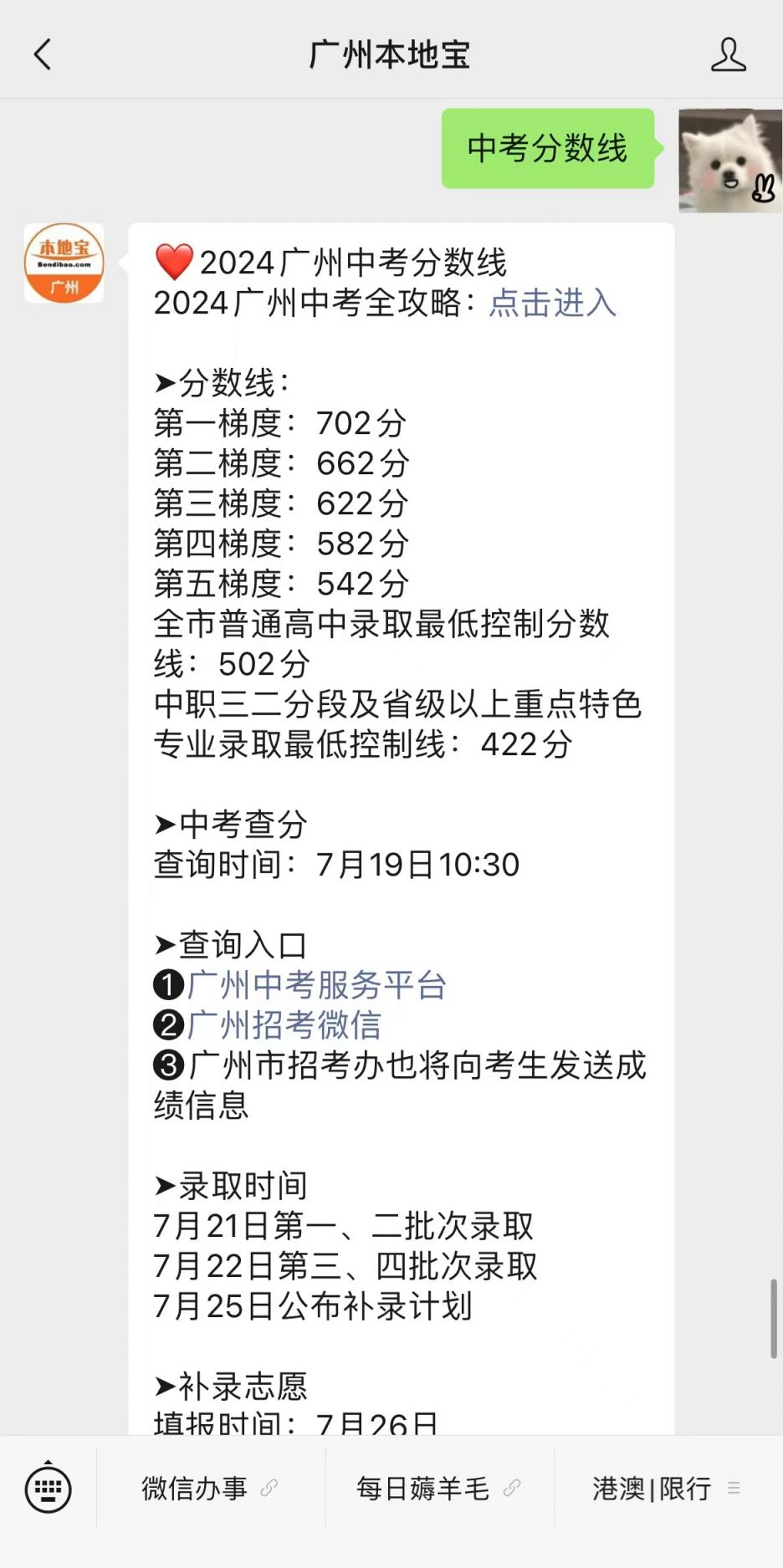Tap your own dog avatar

tap(729, 161)
